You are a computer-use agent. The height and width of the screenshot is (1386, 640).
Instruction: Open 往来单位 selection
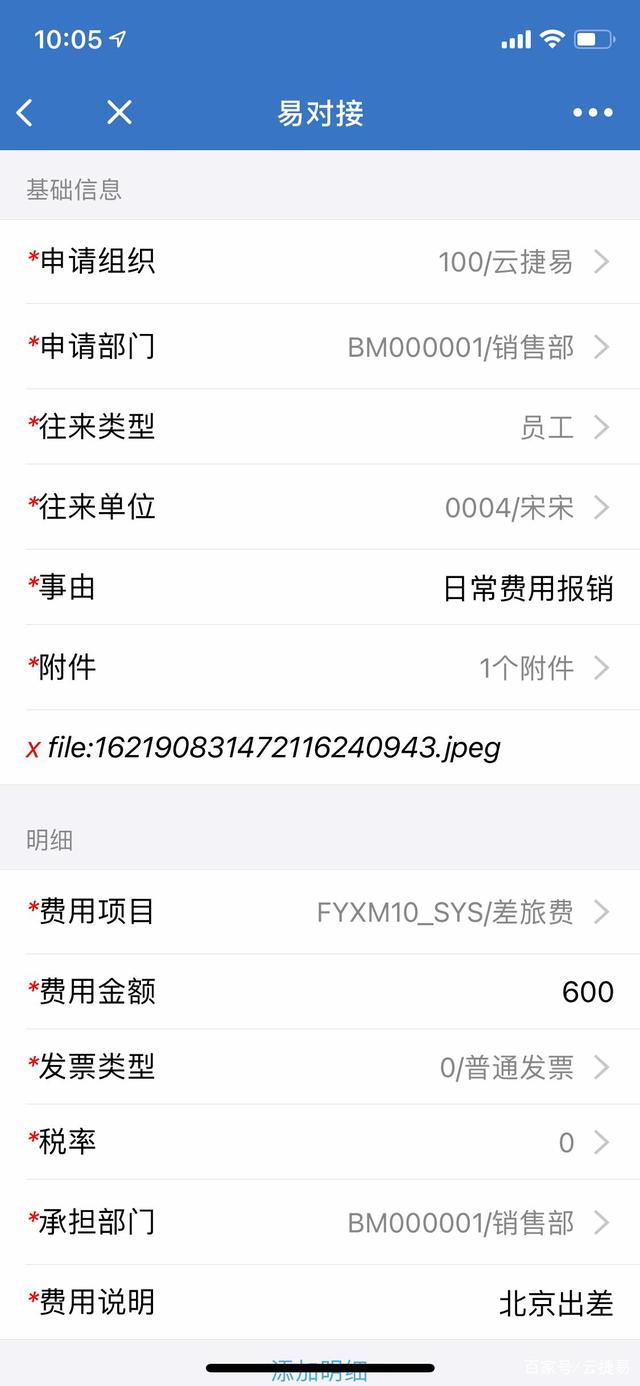pos(320,507)
